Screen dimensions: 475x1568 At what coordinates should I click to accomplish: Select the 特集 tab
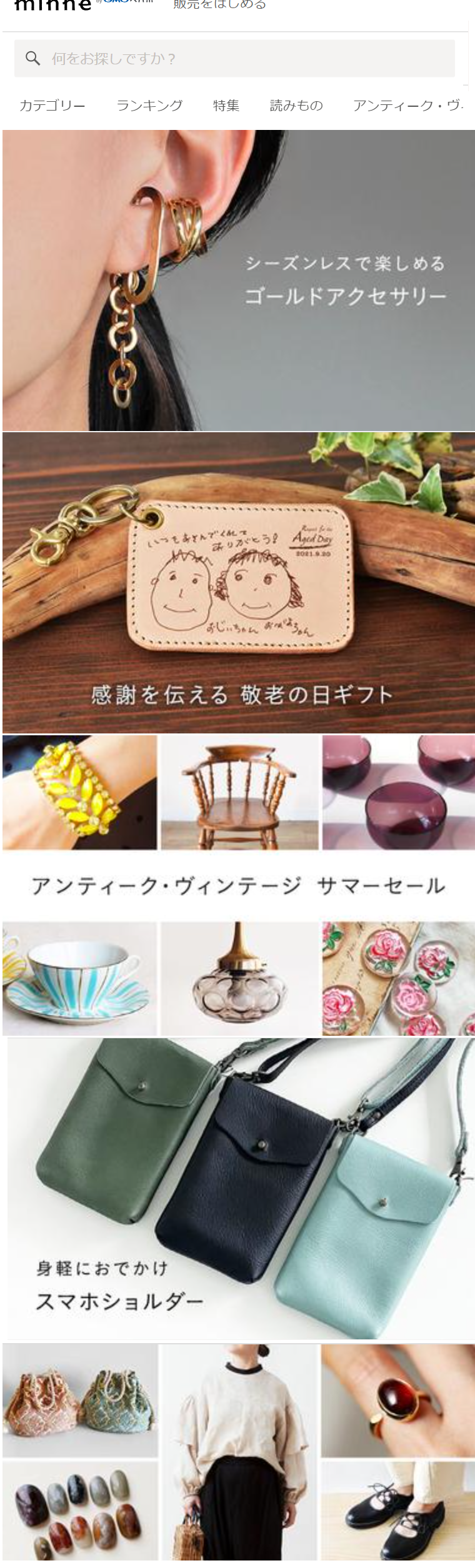(226, 106)
